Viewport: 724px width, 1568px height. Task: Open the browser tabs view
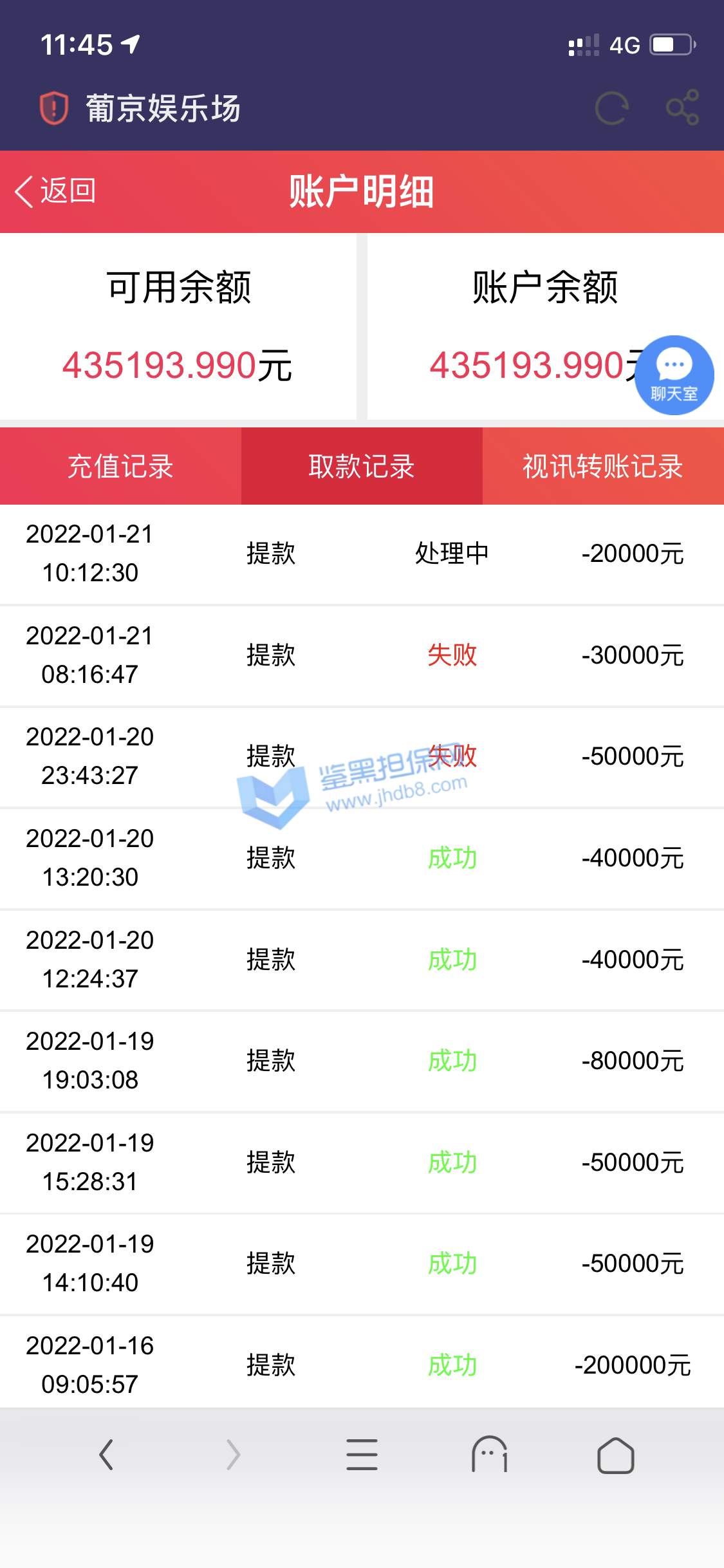click(x=489, y=1455)
